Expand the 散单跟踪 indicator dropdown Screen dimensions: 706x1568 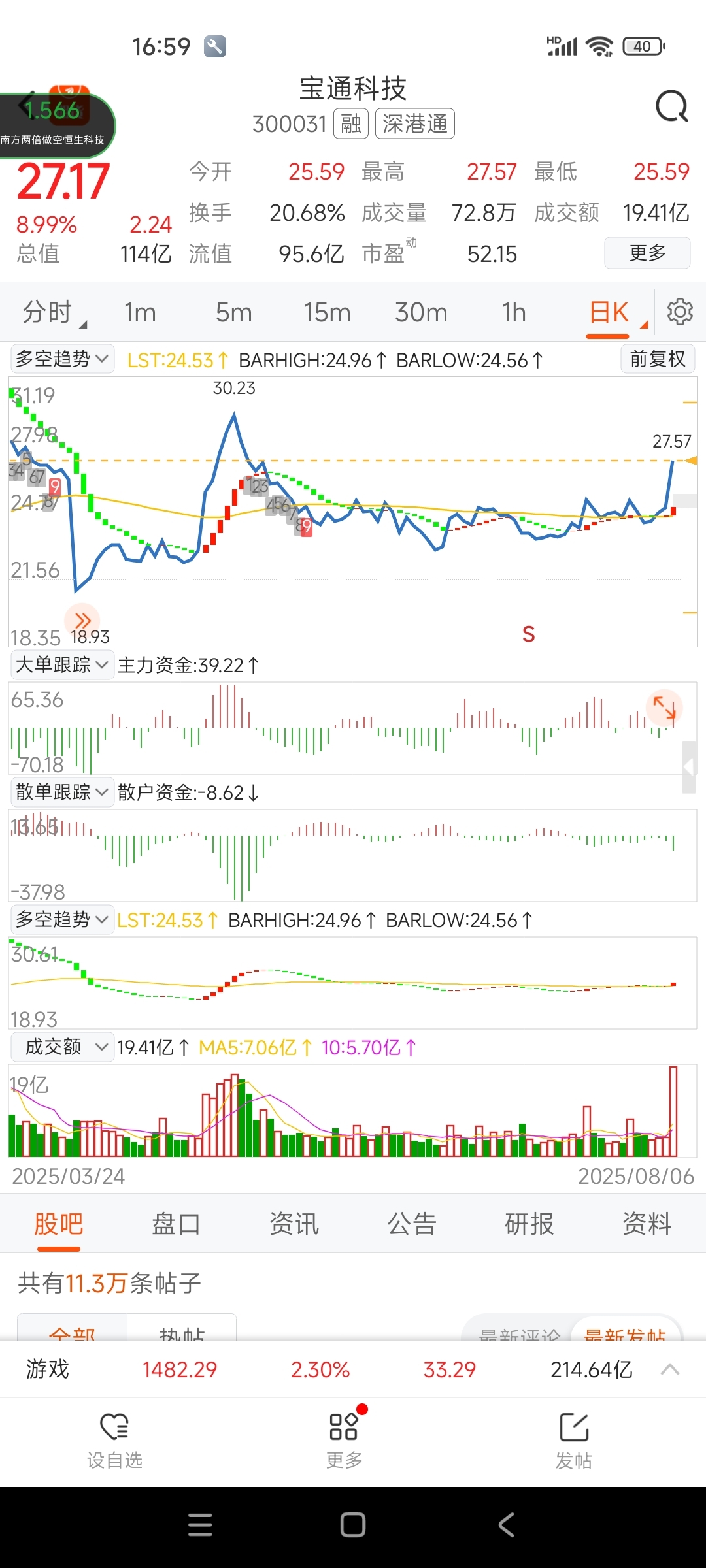coord(62,792)
